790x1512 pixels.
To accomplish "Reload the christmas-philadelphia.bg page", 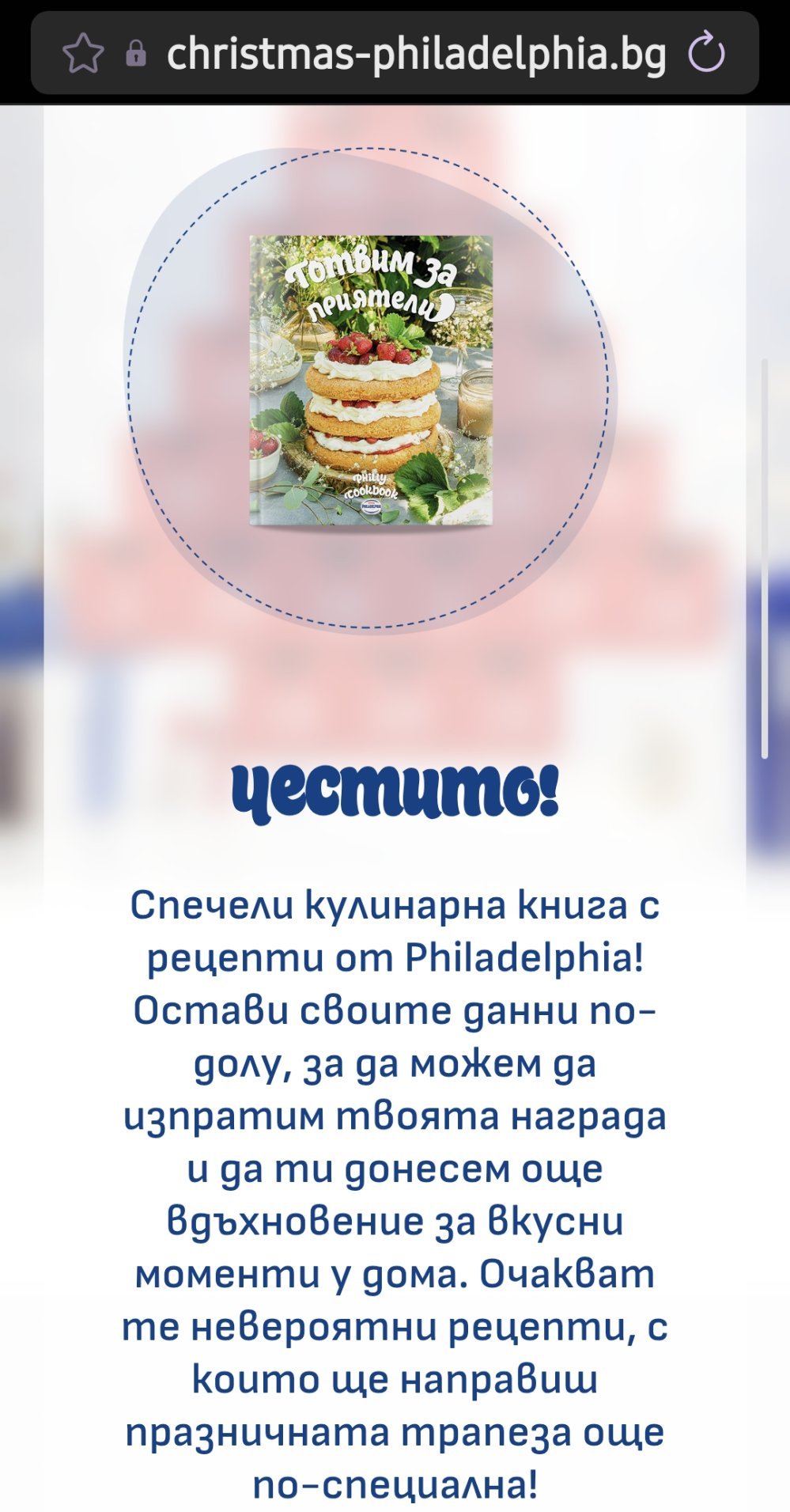I will tap(705, 54).
